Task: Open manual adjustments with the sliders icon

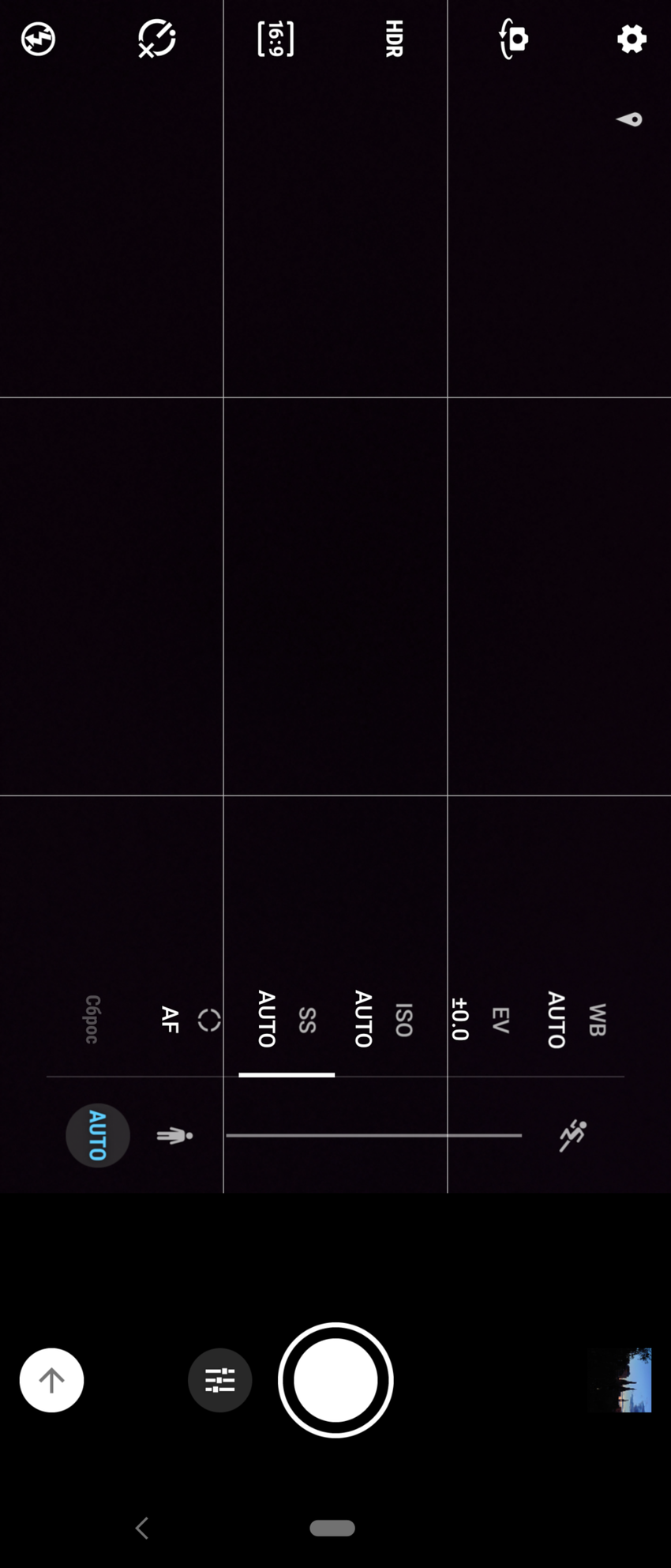Action: [x=219, y=1379]
